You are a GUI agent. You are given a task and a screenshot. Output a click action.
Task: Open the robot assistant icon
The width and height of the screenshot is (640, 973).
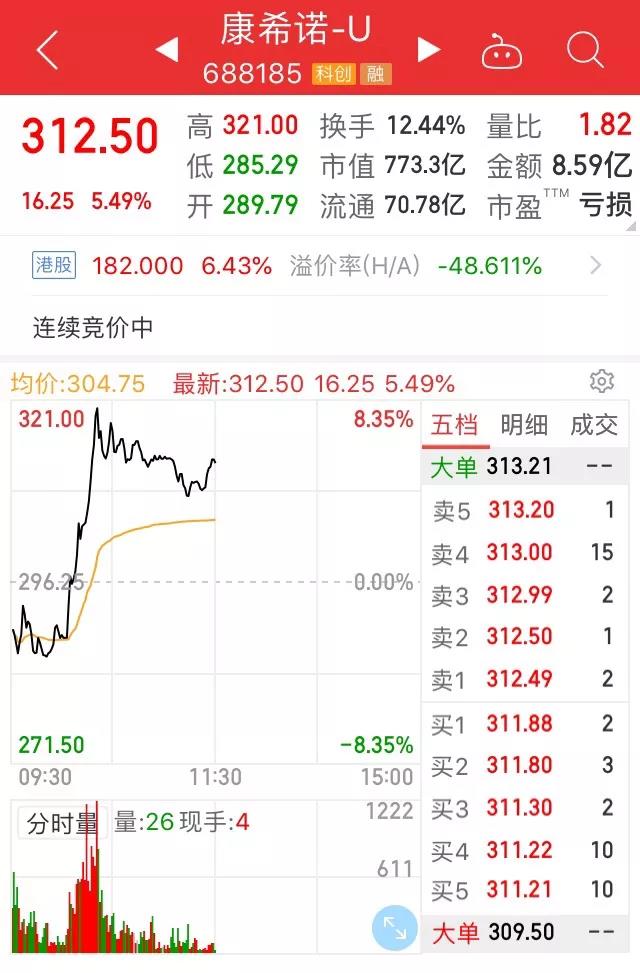coord(501,50)
